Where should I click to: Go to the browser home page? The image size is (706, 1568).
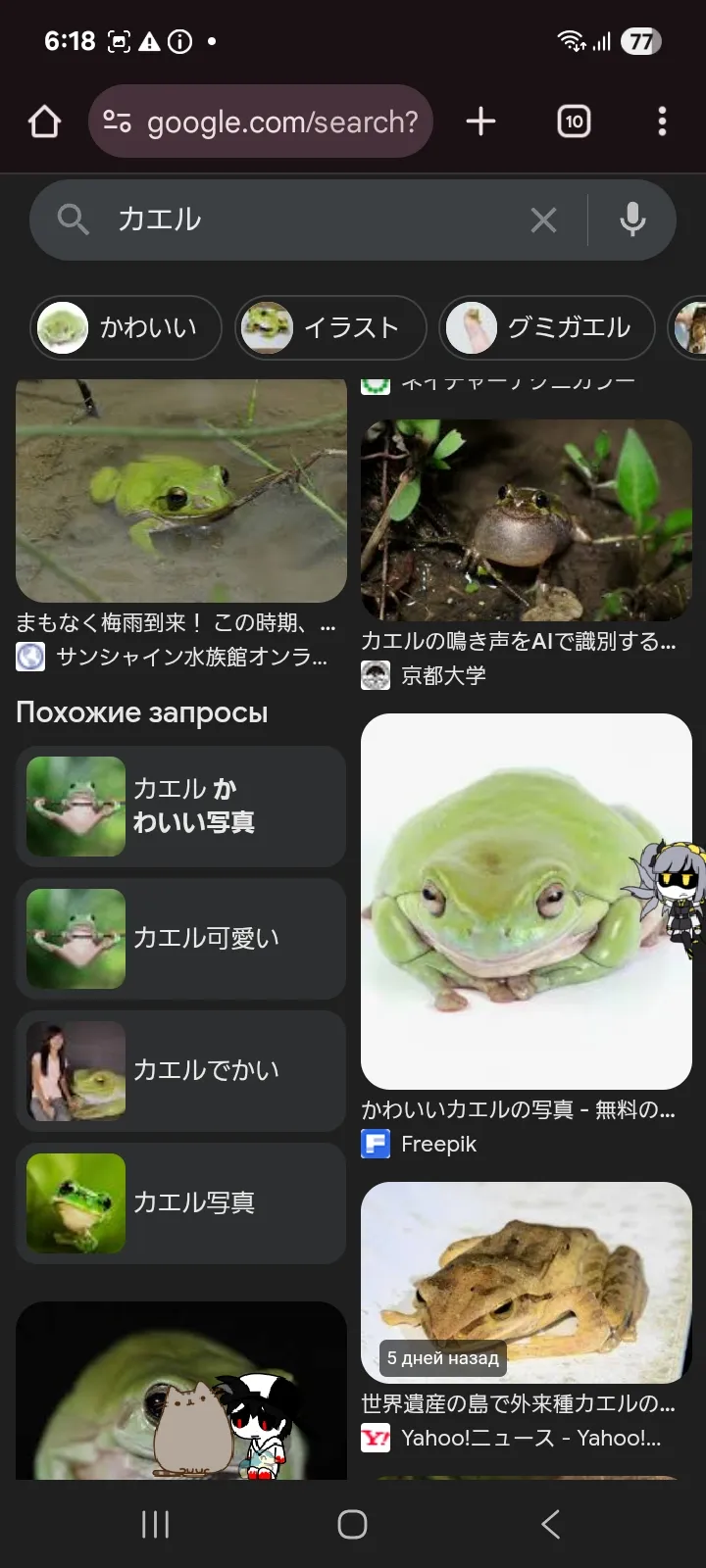44,122
